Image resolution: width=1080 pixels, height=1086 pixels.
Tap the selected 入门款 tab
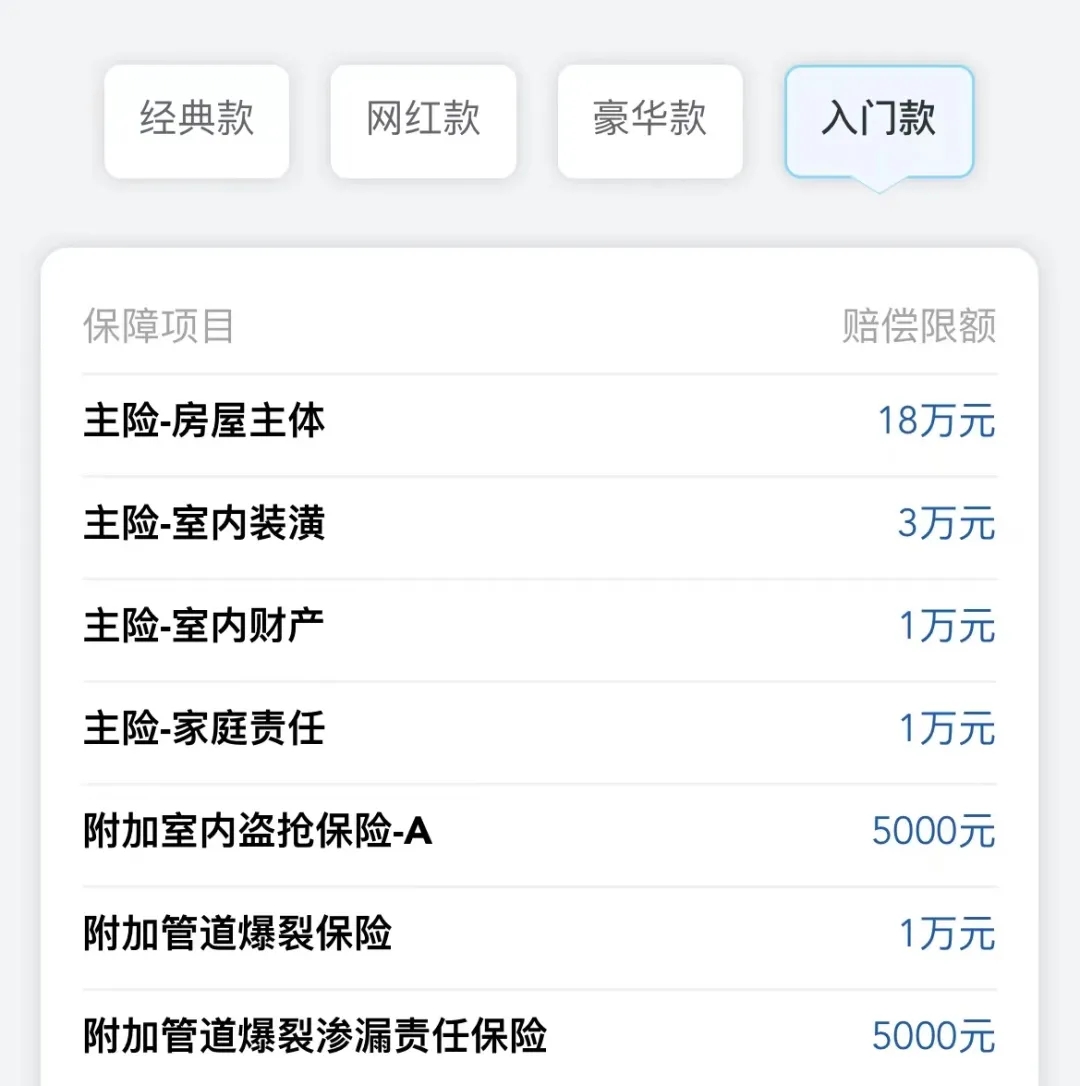878,121
